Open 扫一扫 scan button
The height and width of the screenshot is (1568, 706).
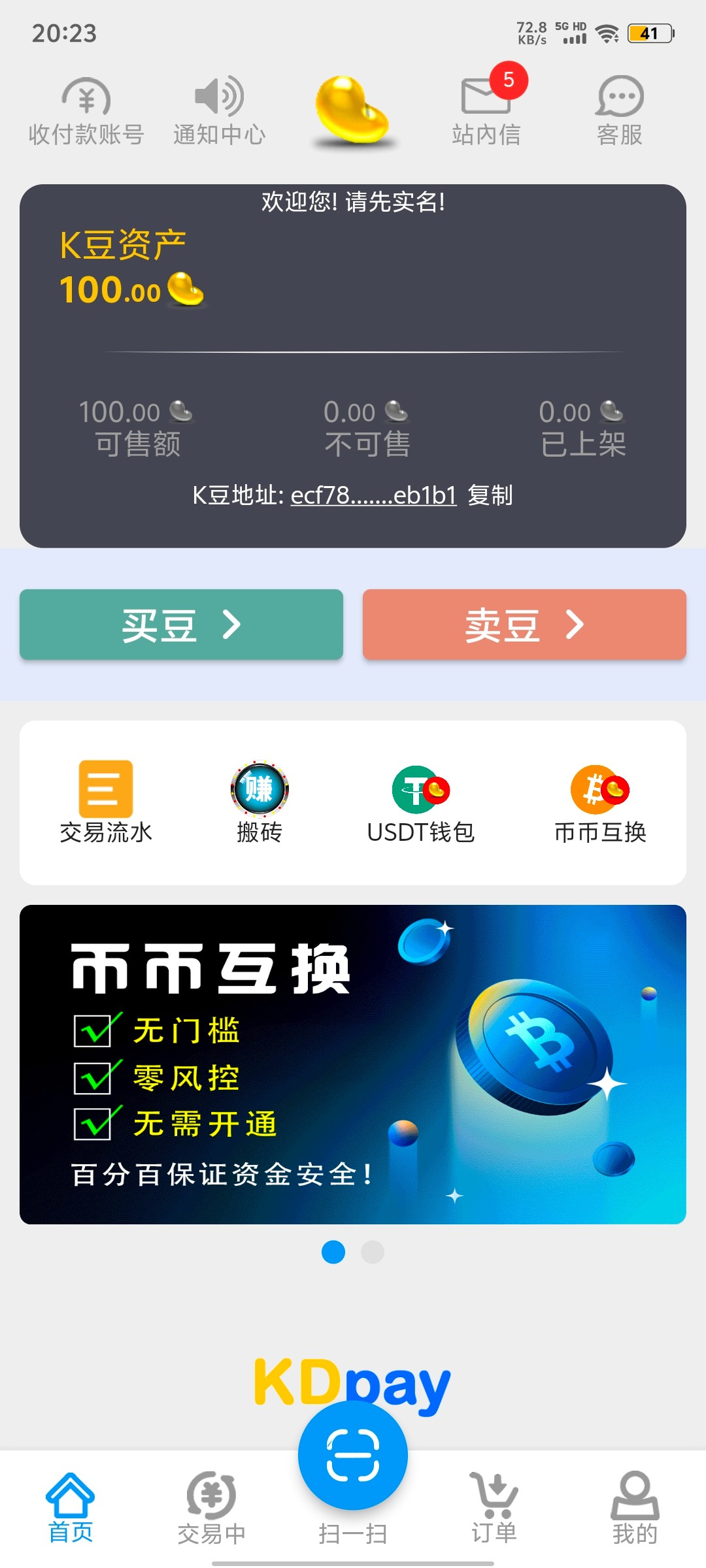pyautogui.click(x=353, y=1457)
